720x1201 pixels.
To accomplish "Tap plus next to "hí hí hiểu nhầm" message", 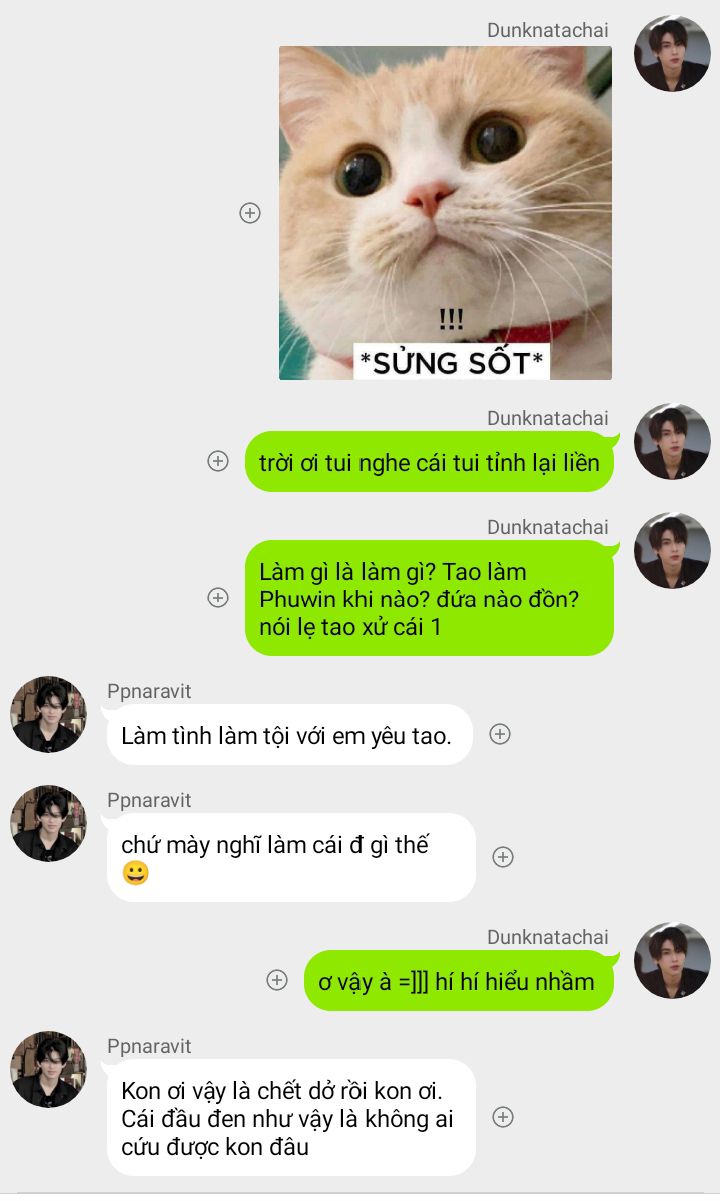I will [x=277, y=980].
